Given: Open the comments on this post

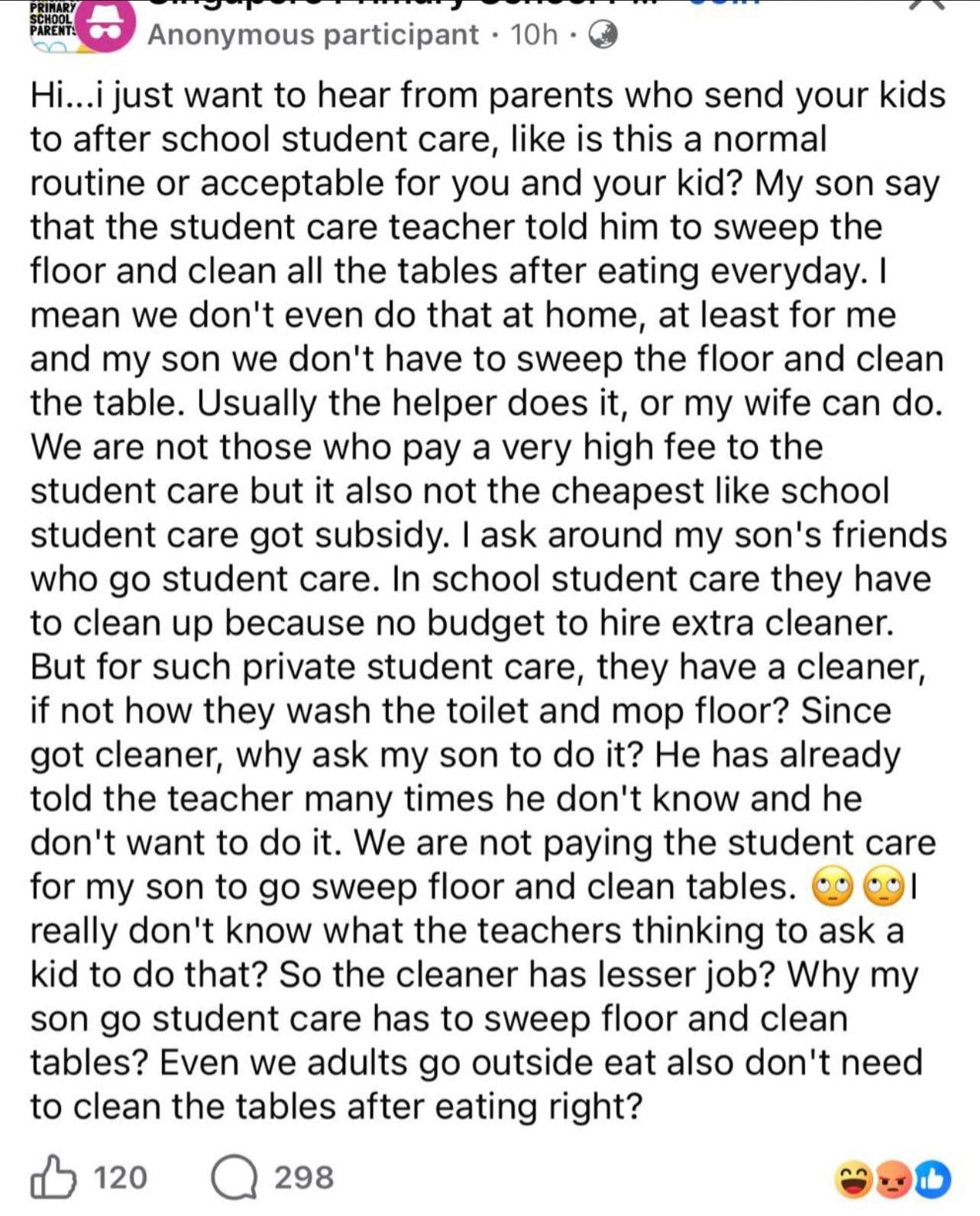Looking at the screenshot, I should click(234, 1177).
